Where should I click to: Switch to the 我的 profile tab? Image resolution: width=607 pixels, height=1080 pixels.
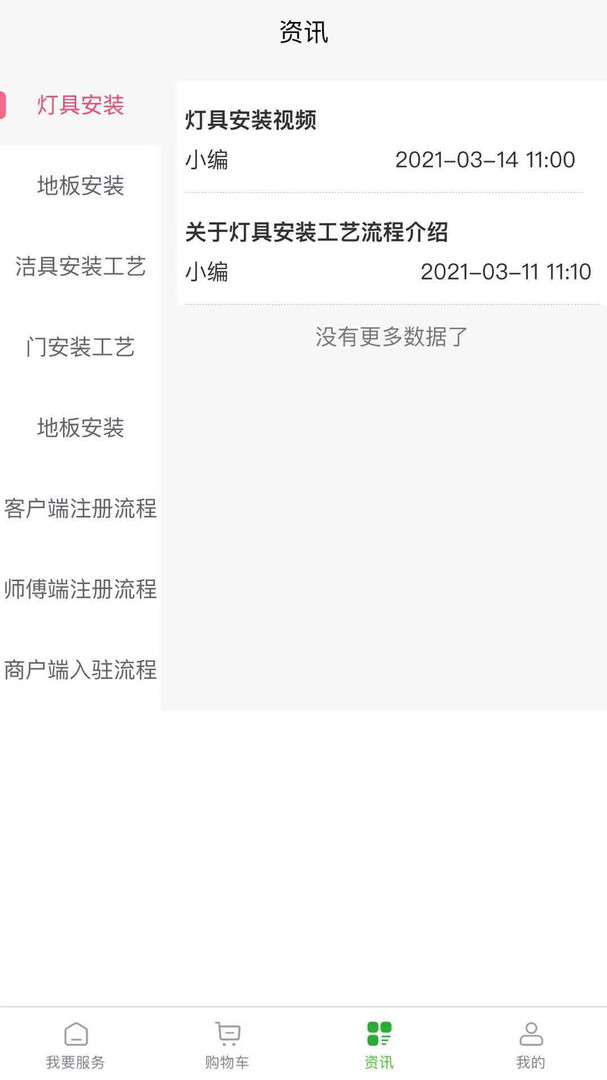[531, 1044]
